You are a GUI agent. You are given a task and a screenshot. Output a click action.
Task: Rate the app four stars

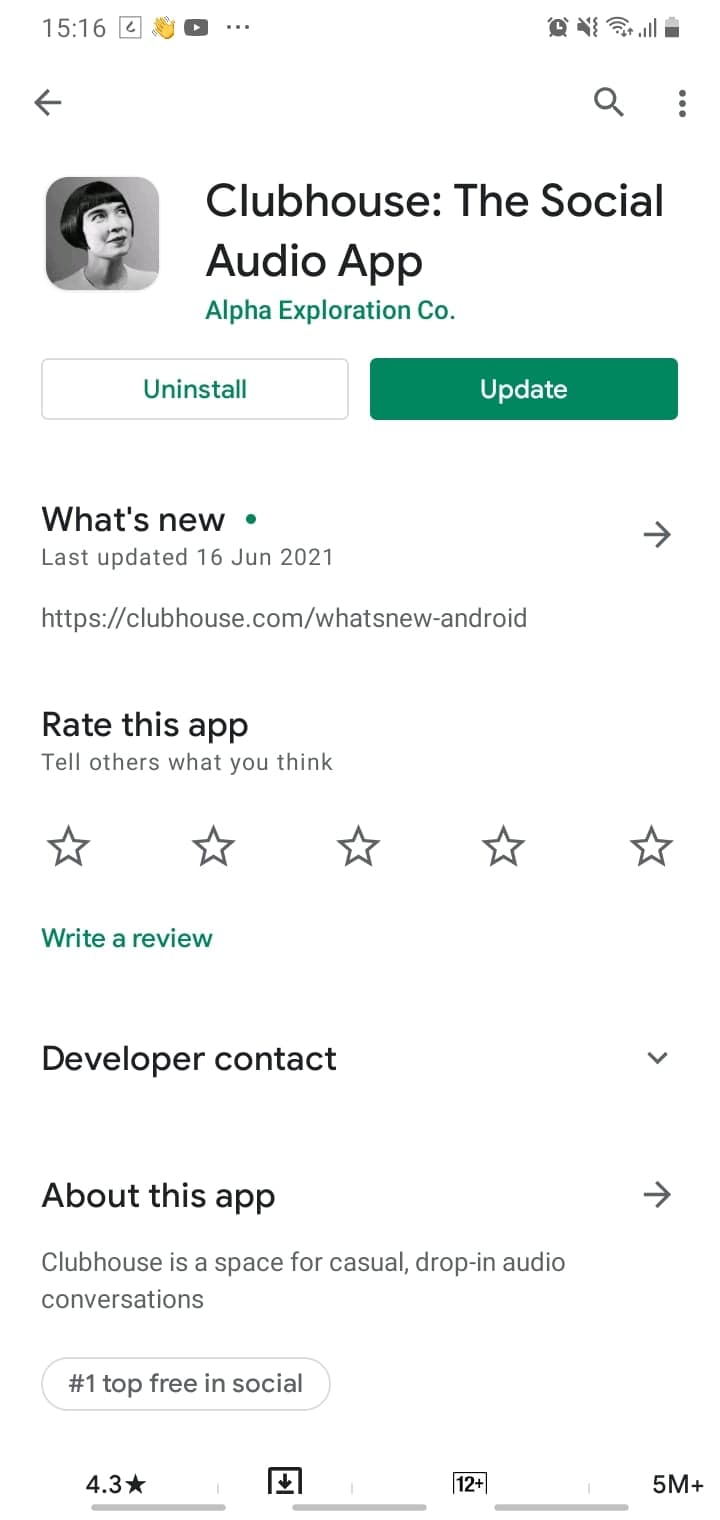[x=504, y=848]
